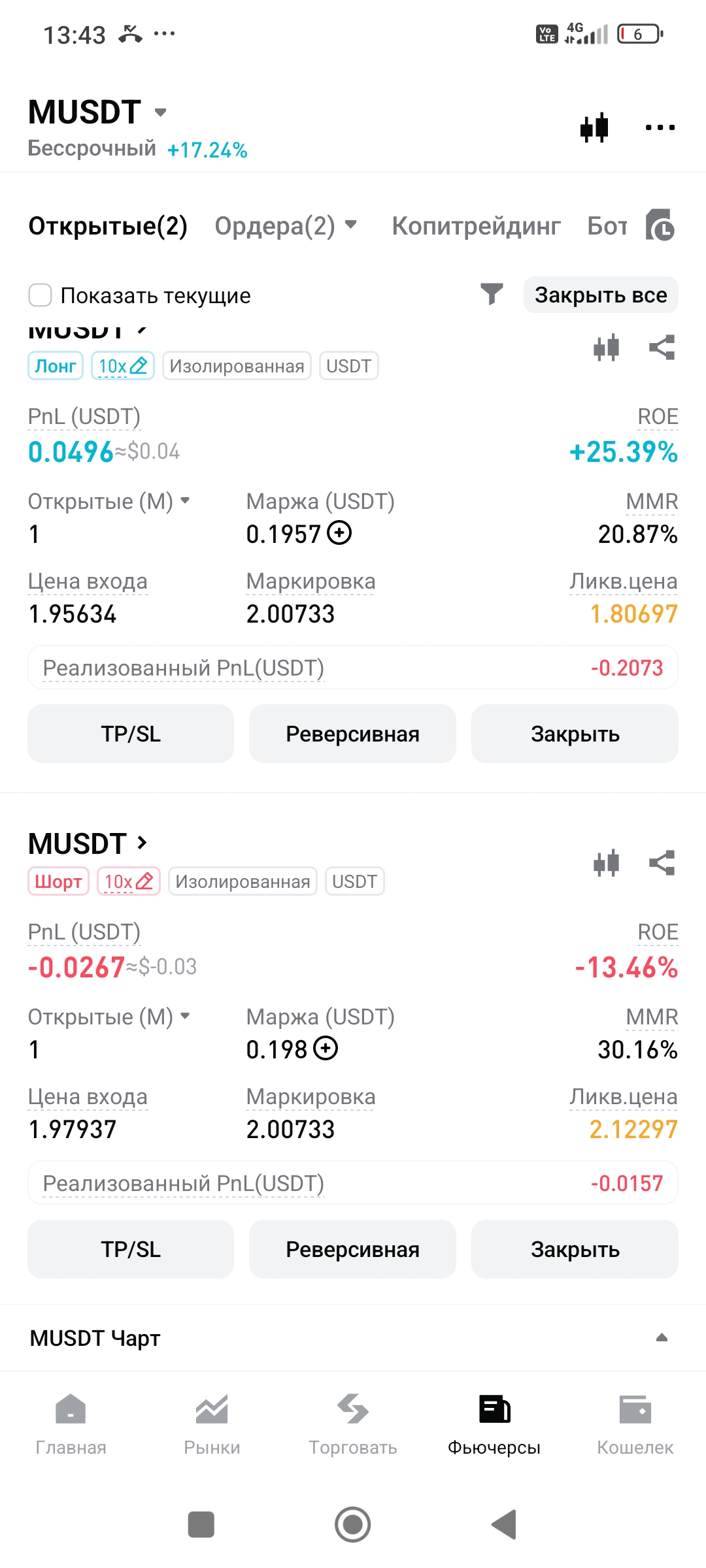
Task: Tap the system back button
Action: 504,1524
